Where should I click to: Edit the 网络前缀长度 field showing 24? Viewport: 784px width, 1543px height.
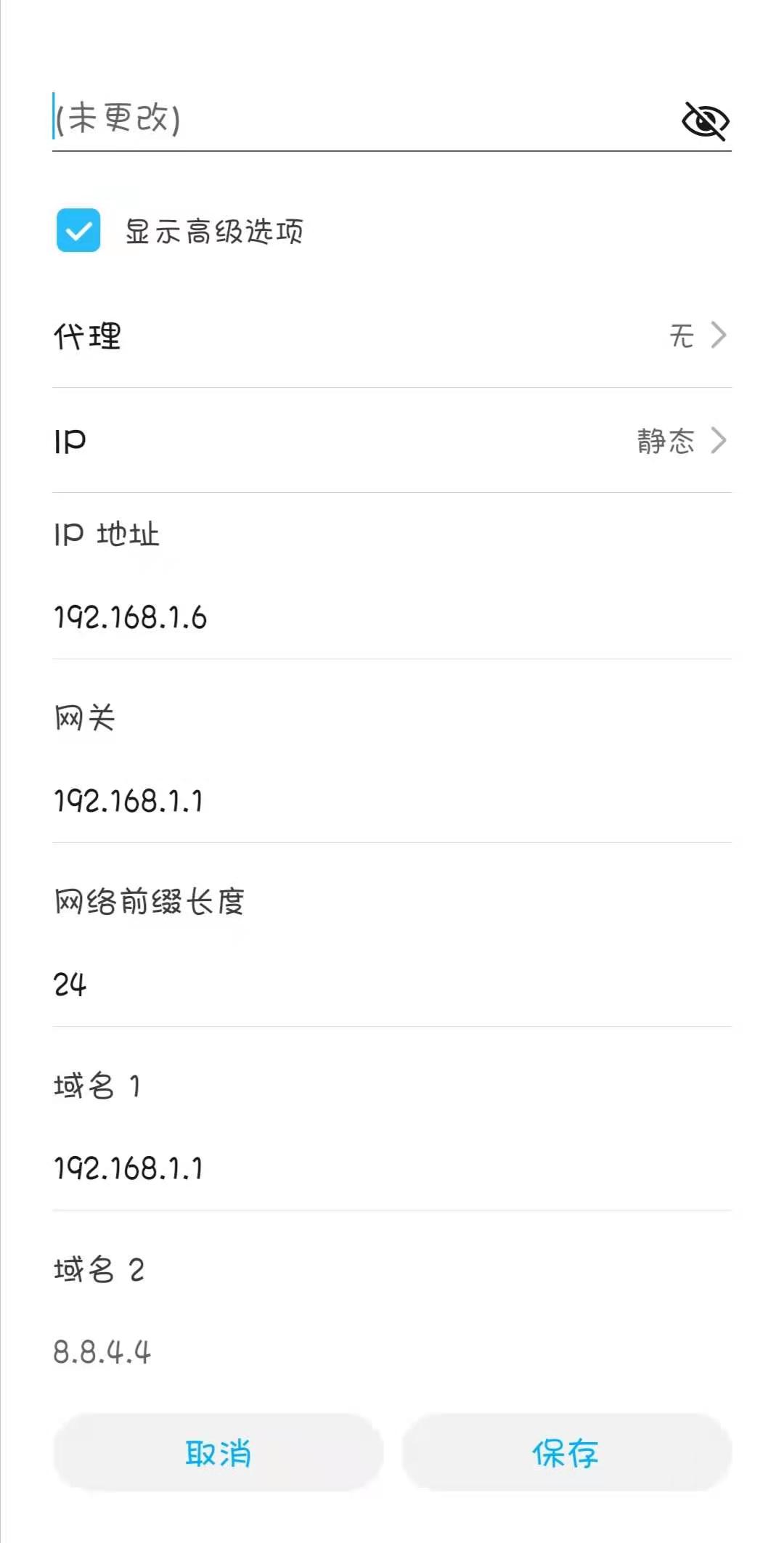click(392, 985)
